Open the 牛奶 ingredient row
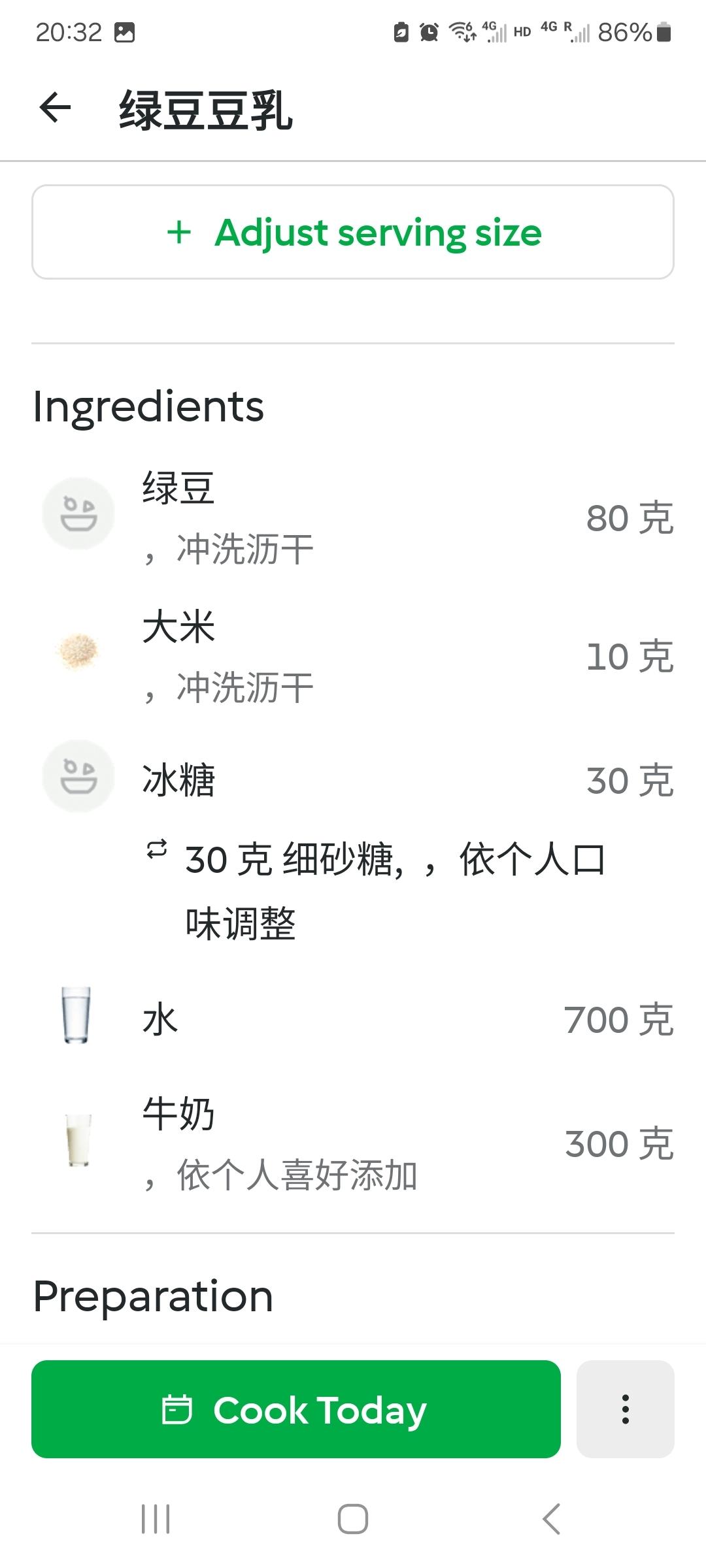The width and height of the screenshot is (706, 1568). (353, 1143)
